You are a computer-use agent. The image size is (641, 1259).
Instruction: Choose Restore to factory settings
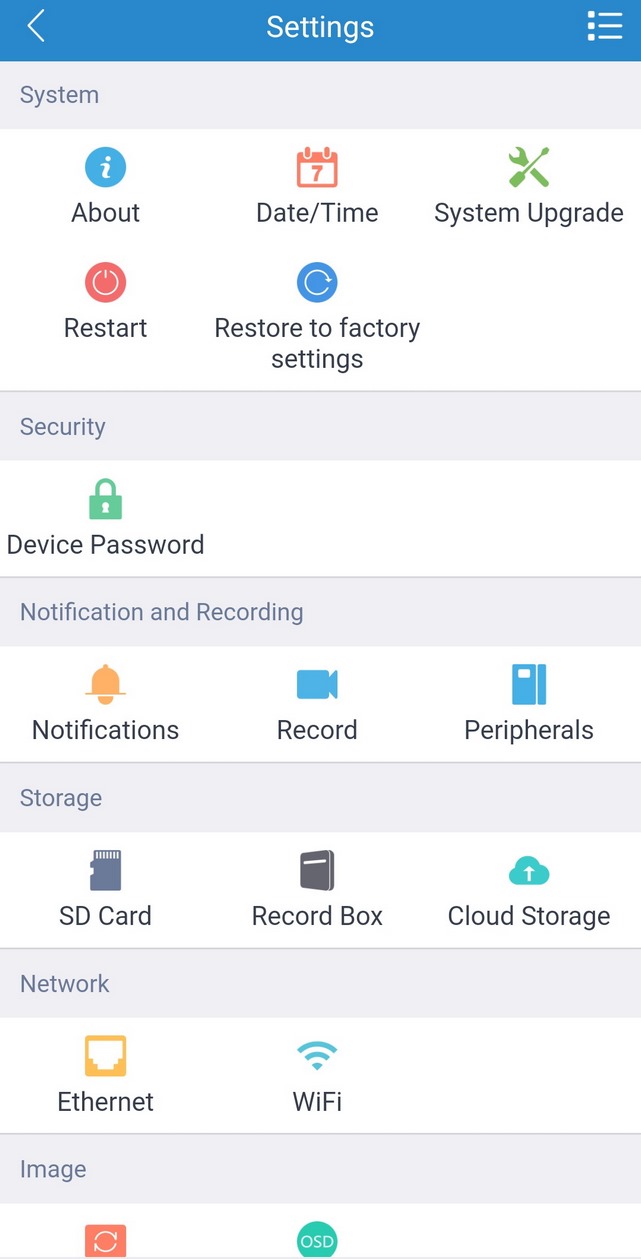point(317,317)
